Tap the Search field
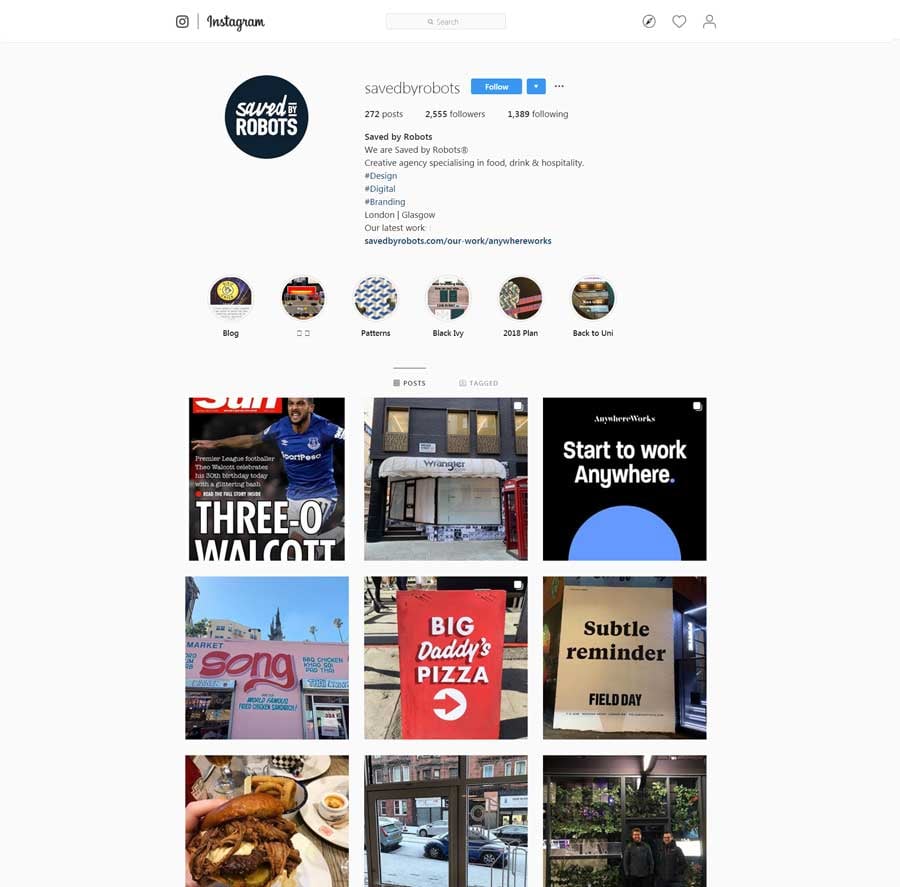Screen dimensions: 900x887 click(x=446, y=21)
